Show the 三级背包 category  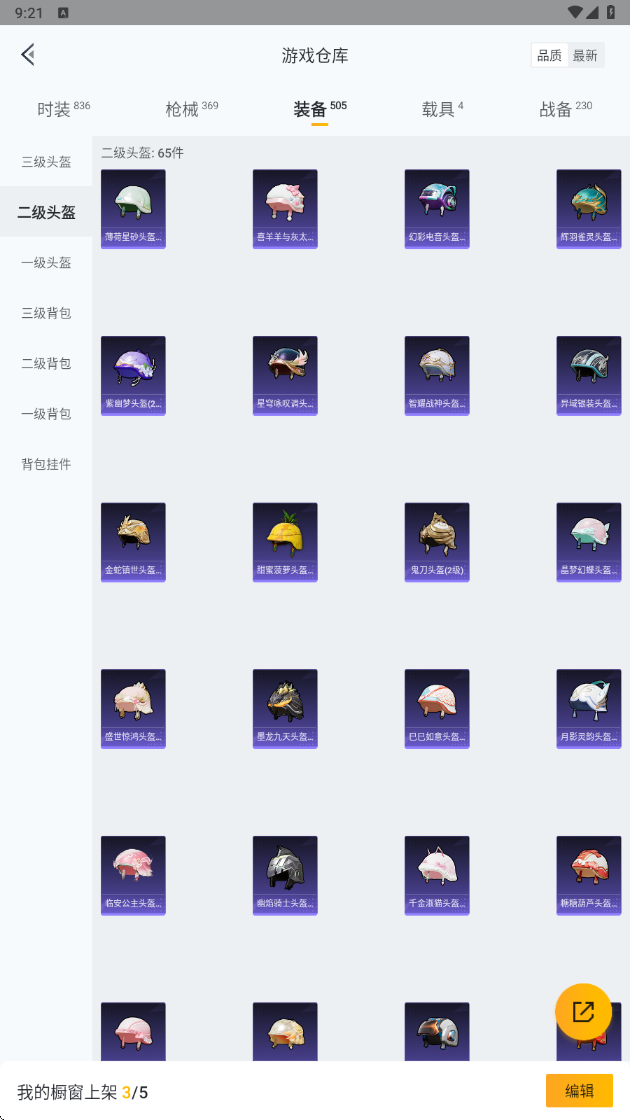pos(46,313)
